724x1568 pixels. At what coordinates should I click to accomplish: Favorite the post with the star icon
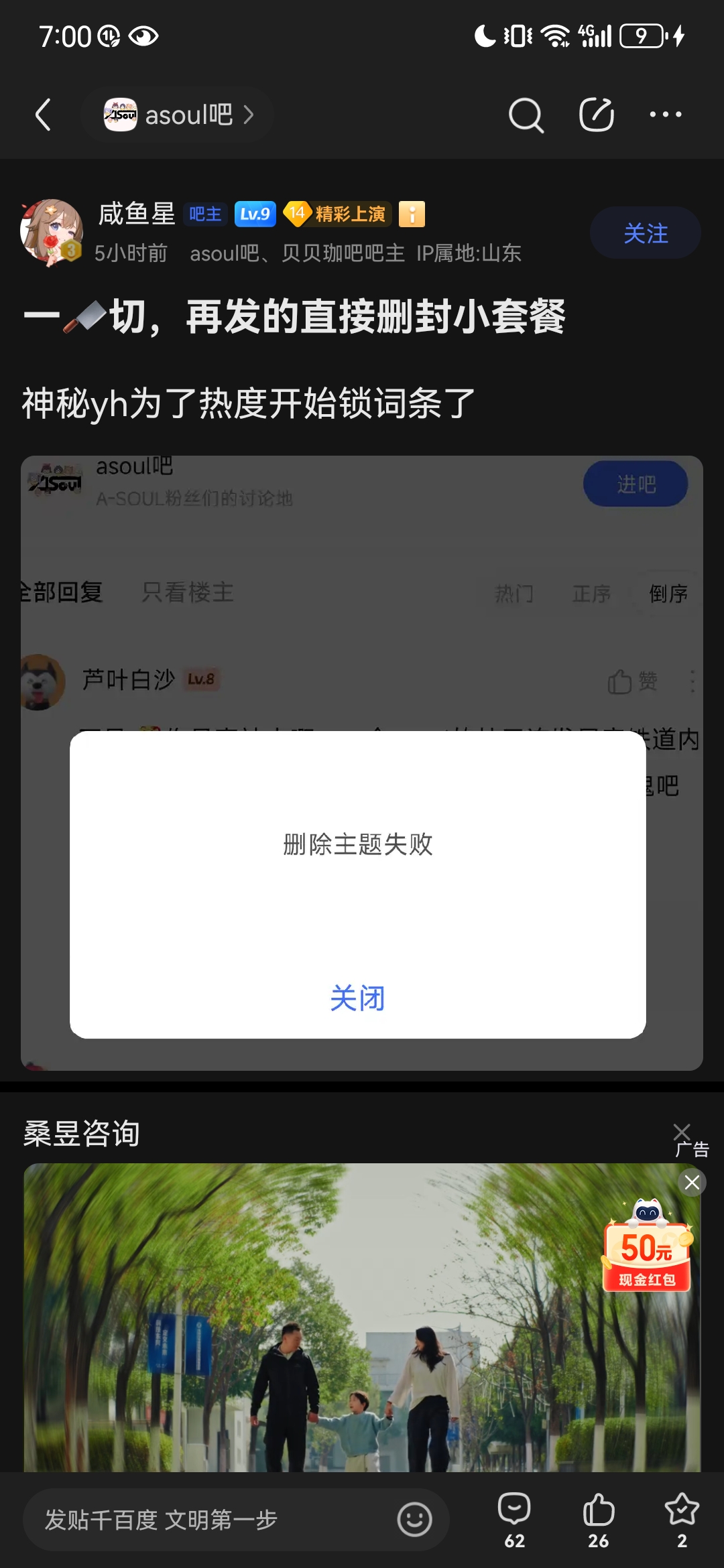click(x=681, y=1519)
